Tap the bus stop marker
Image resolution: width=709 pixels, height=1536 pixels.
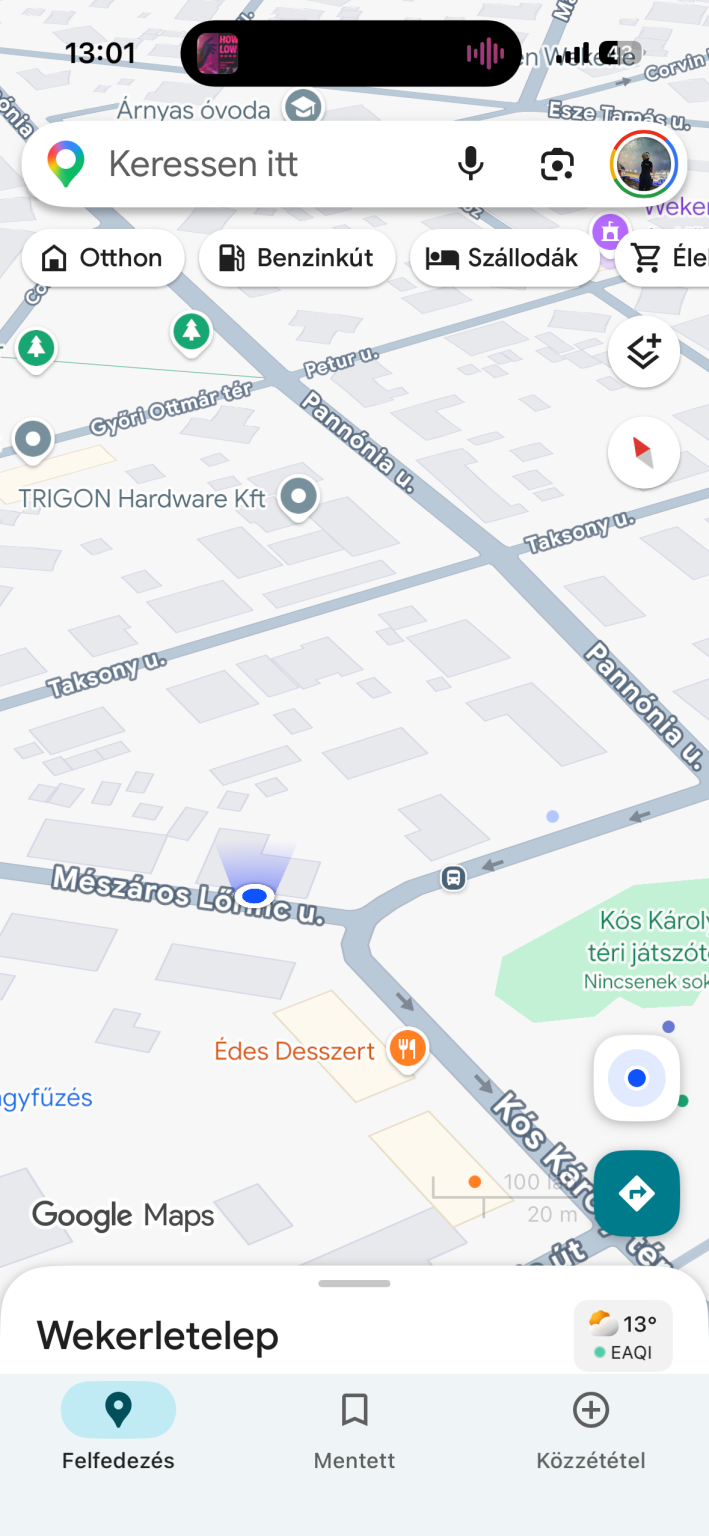point(453,878)
